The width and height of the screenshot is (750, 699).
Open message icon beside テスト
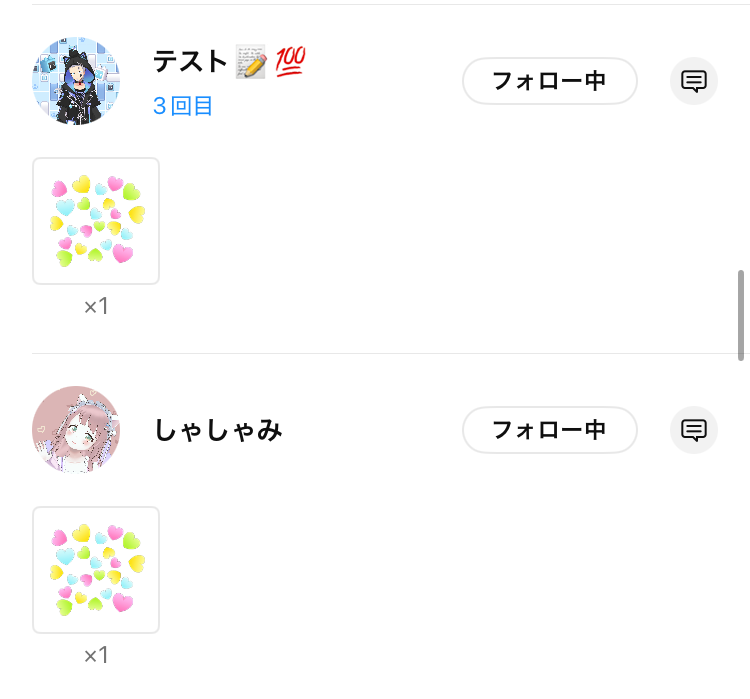(x=694, y=81)
